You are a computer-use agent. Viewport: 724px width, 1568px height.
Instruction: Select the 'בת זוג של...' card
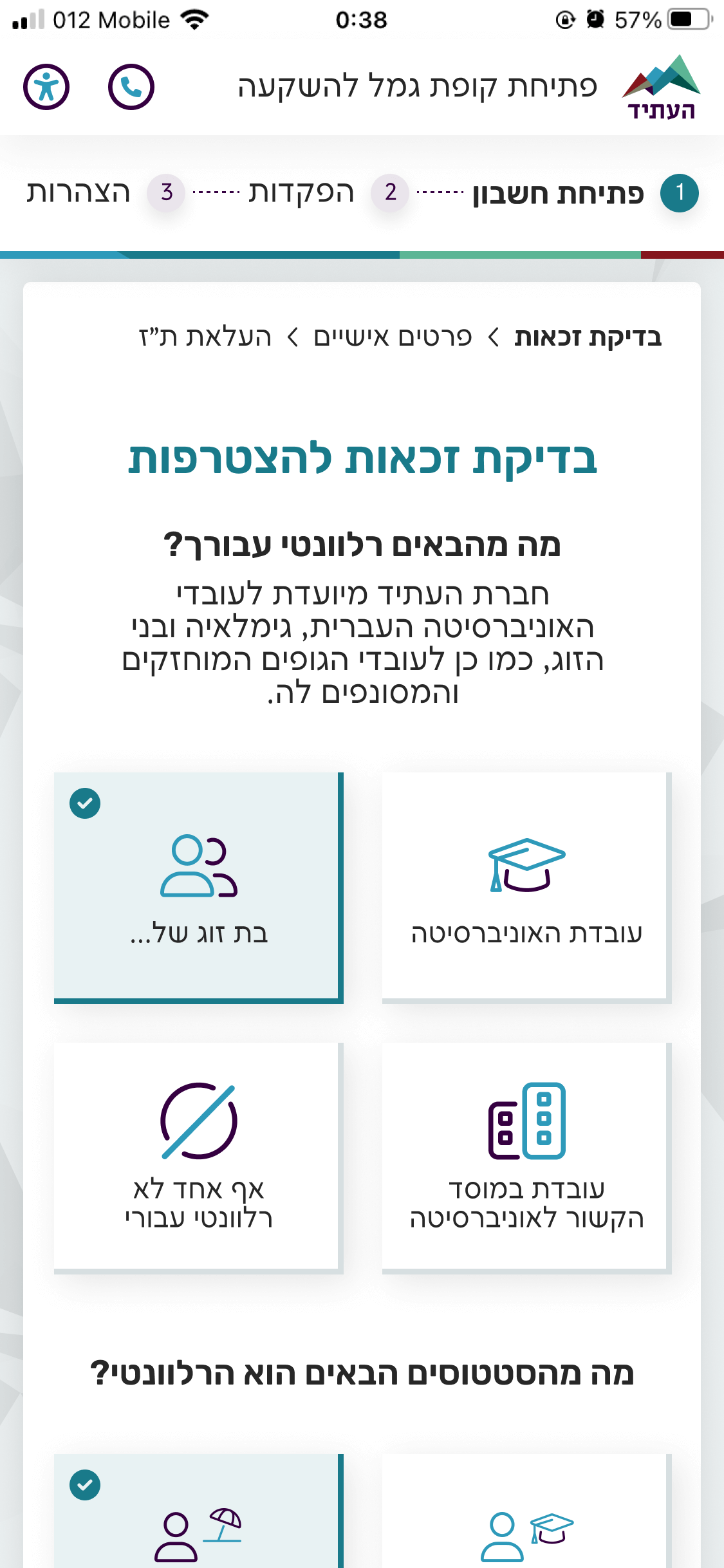click(199, 888)
